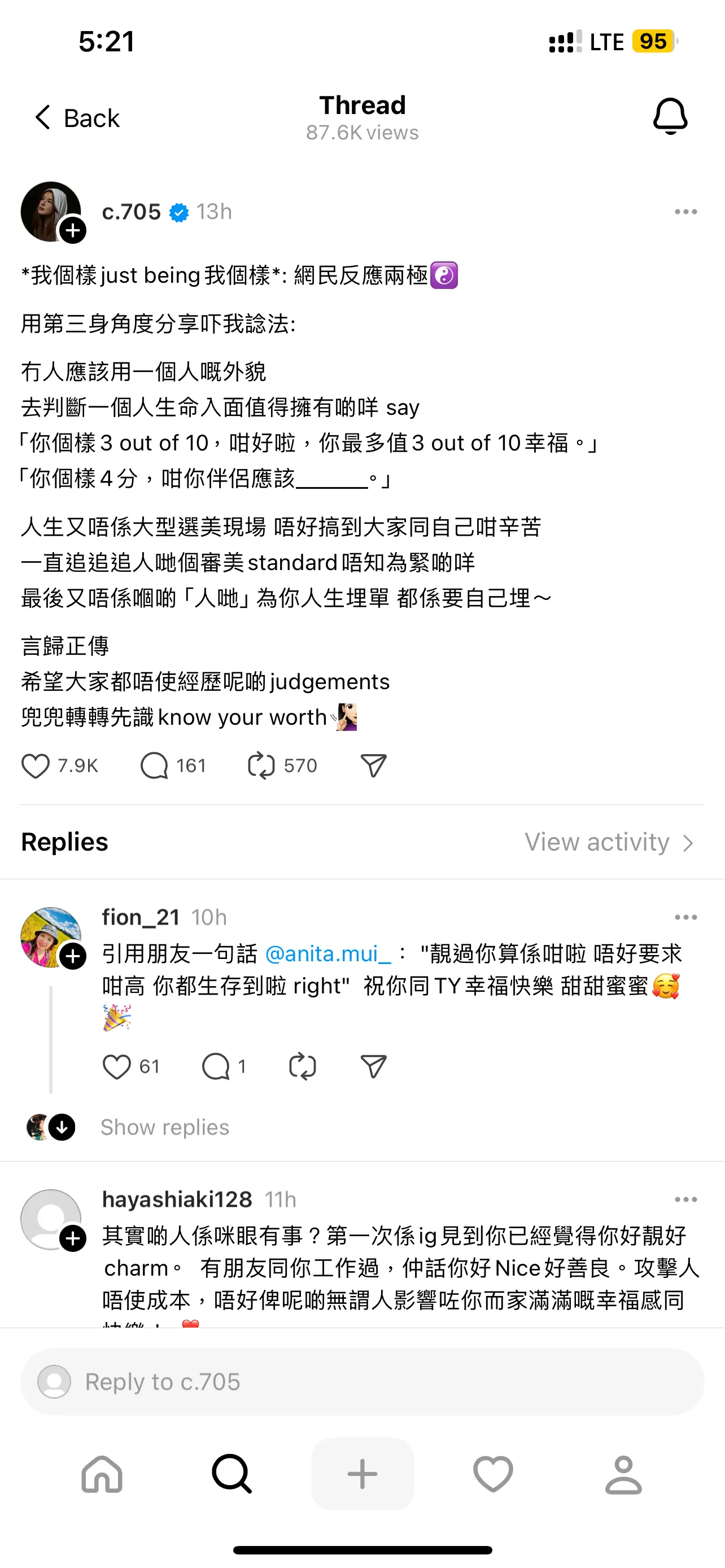Like fion_21's reply
Viewport: 725px width, 1568px height.
coord(117,1066)
